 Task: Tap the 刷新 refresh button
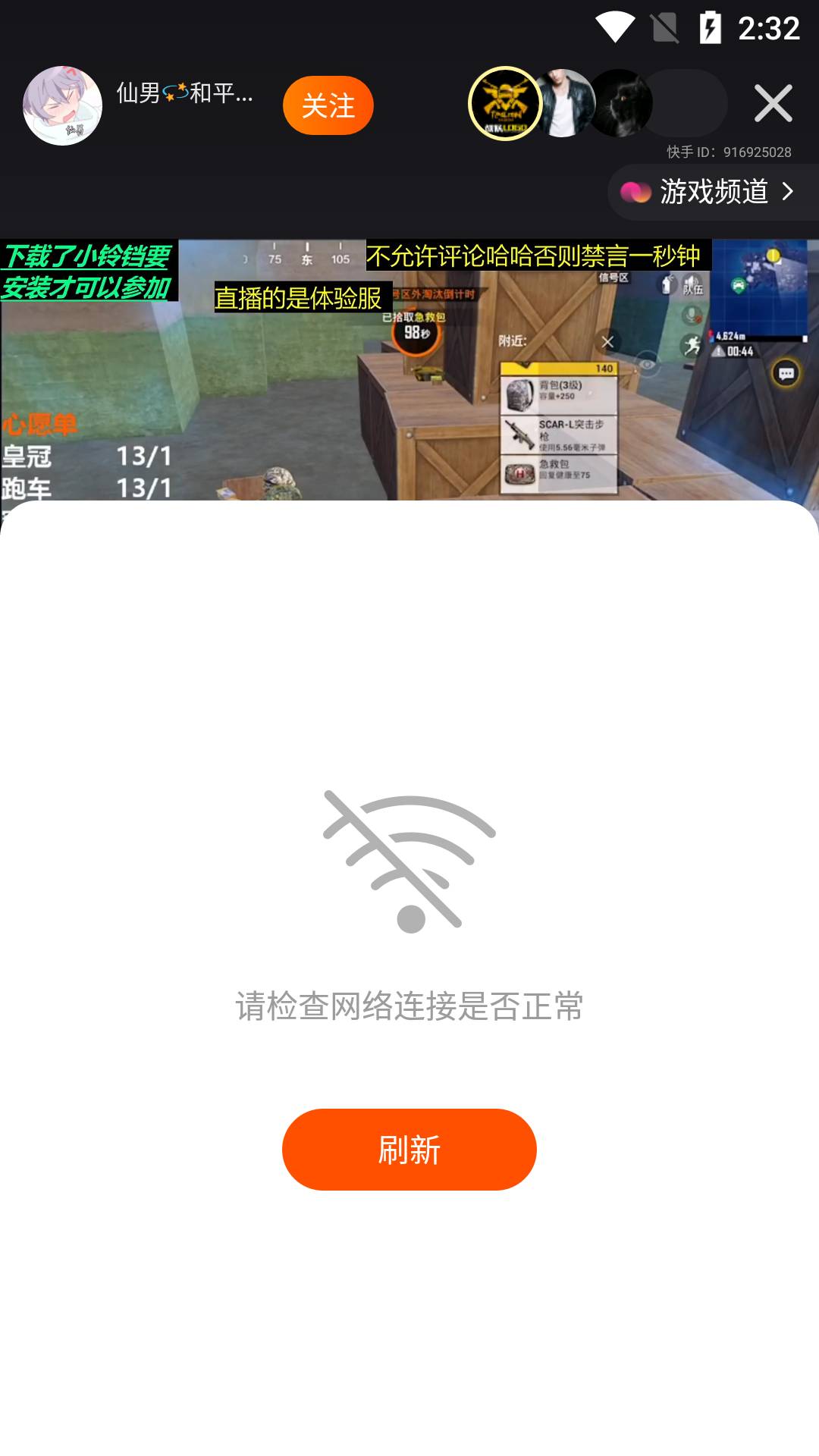(409, 1149)
